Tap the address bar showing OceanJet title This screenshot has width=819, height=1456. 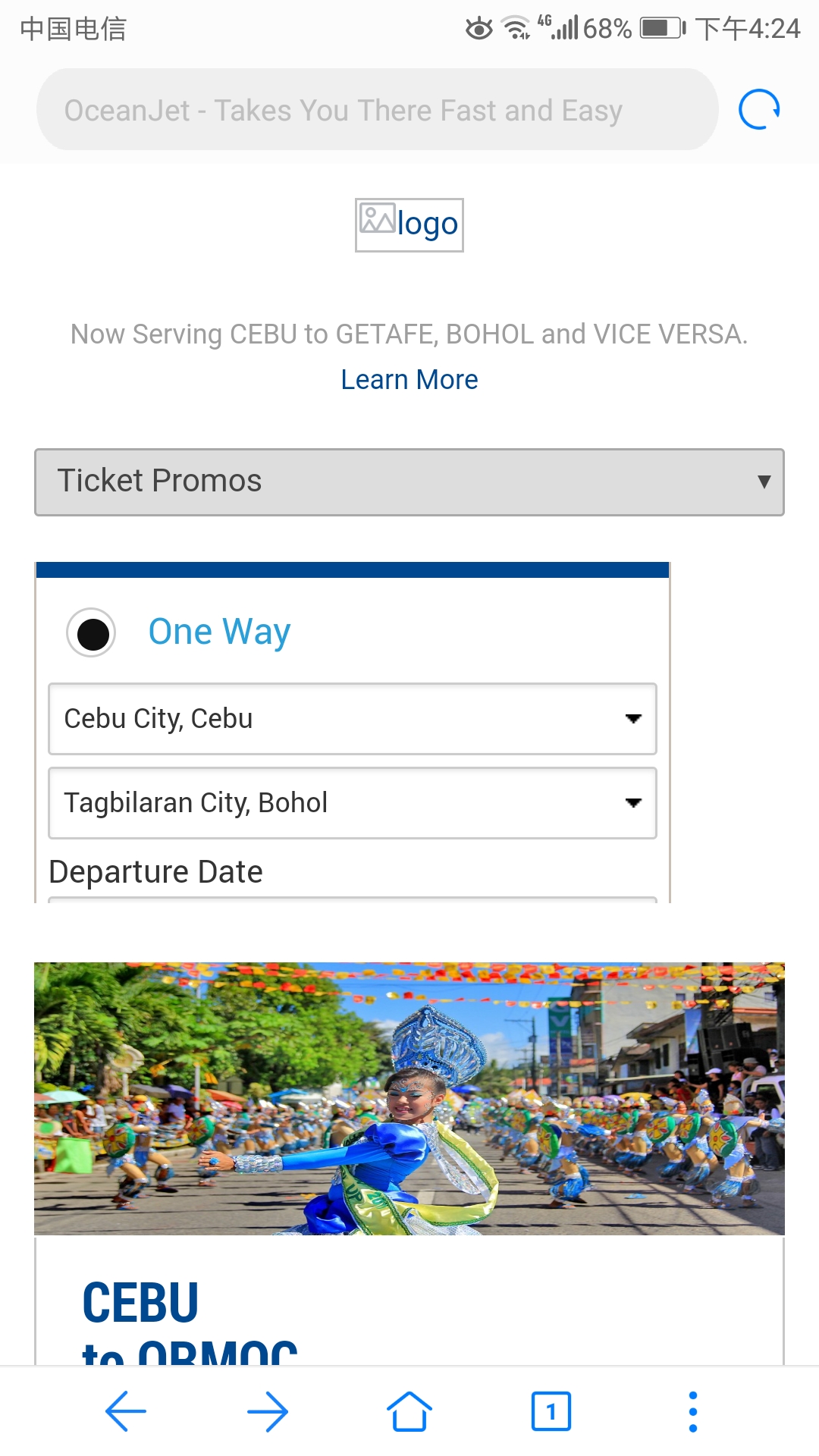click(x=377, y=110)
